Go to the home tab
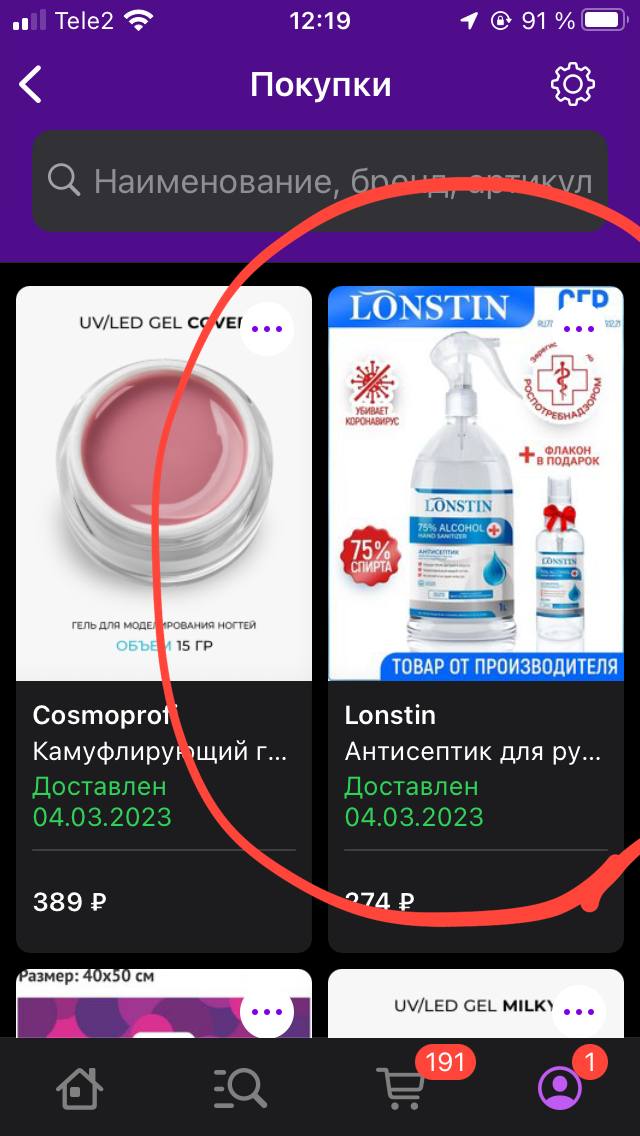 coord(80,1087)
